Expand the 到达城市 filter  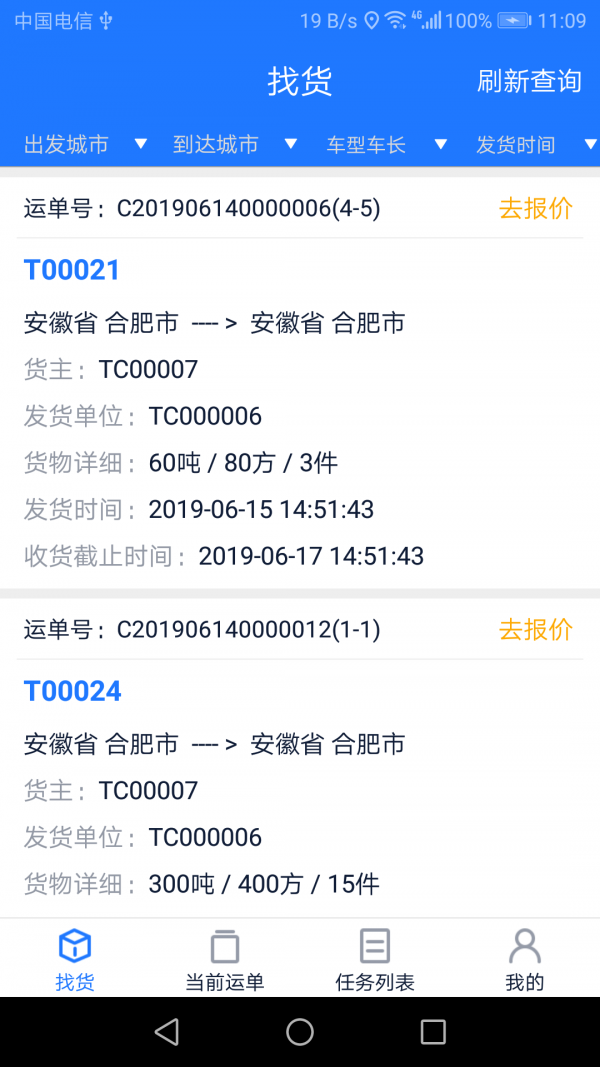point(234,145)
